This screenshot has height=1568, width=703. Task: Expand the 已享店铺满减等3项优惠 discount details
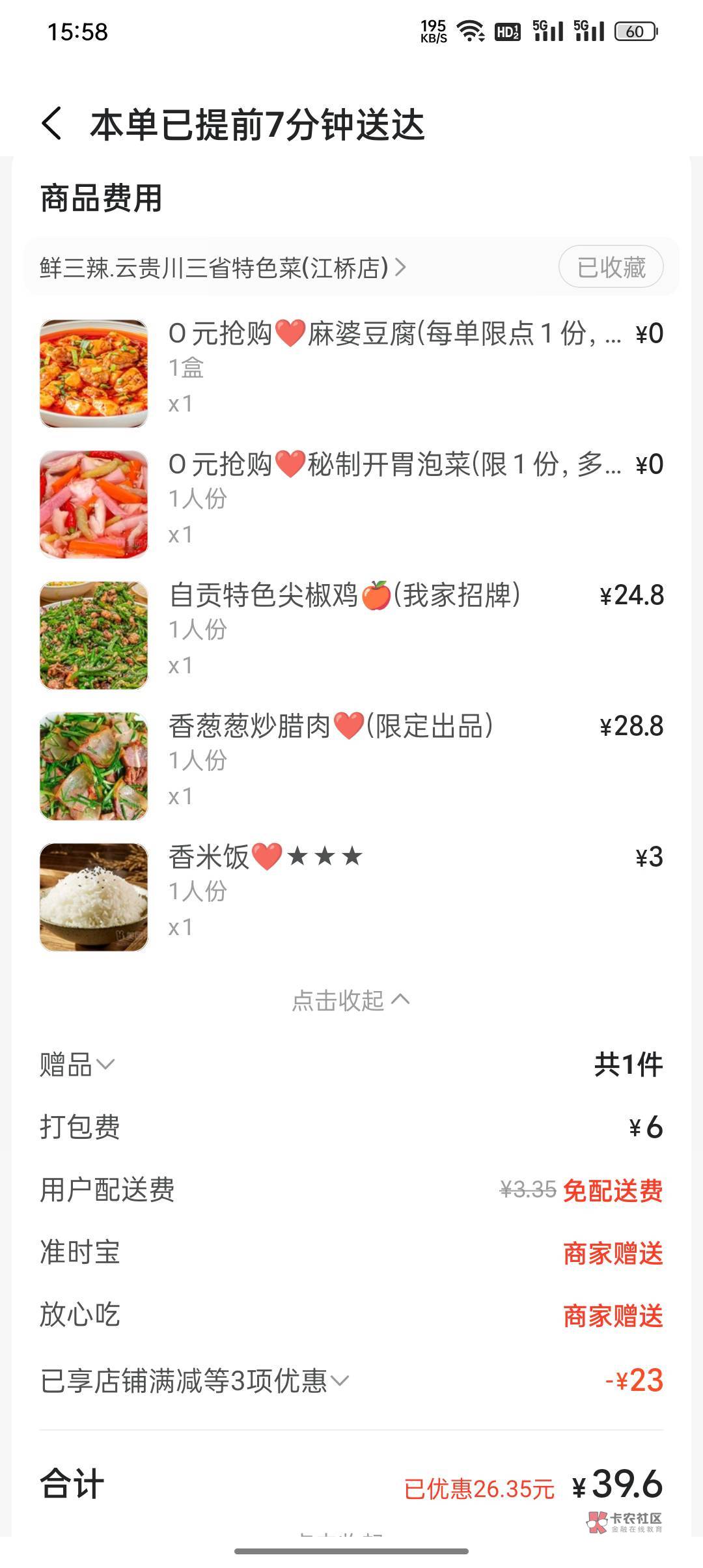point(194,1380)
